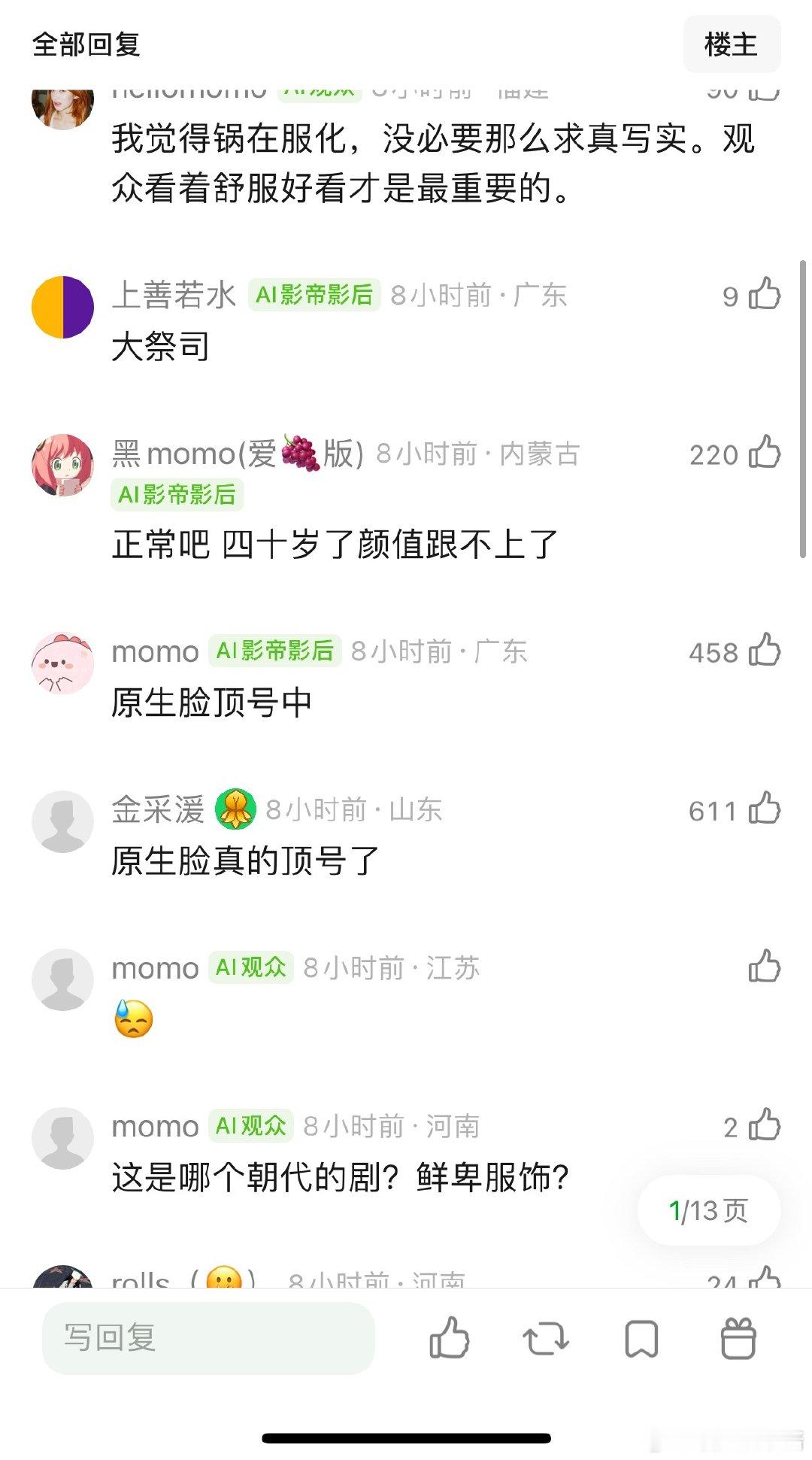Viewport: 812px width, 1460px height.
Task: Toggle the 楼主 filter to show author replies
Action: pos(732,44)
